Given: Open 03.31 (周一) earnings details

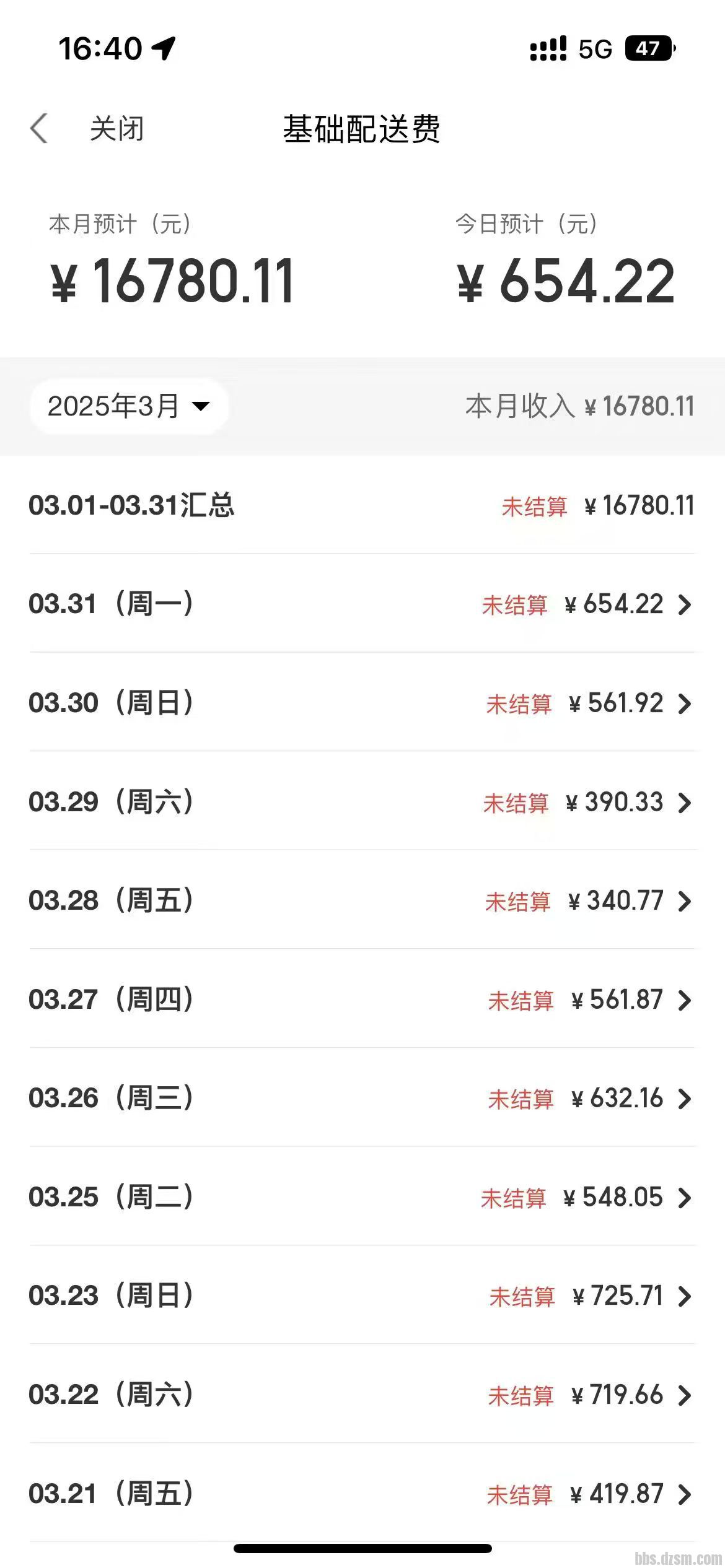Looking at the screenshot, I should (362, 604).
